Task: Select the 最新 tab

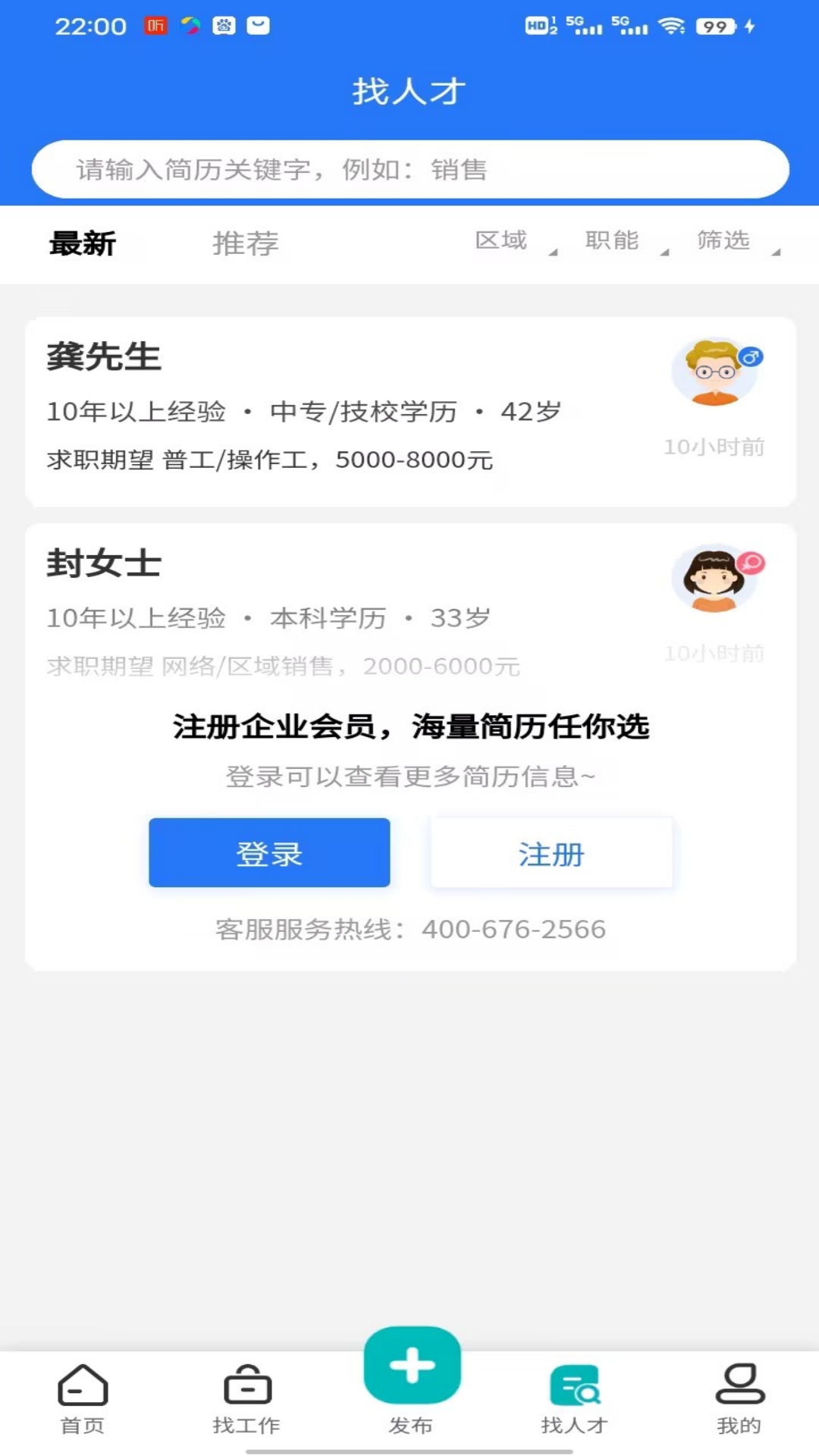Action: click(x=81, y=243)
